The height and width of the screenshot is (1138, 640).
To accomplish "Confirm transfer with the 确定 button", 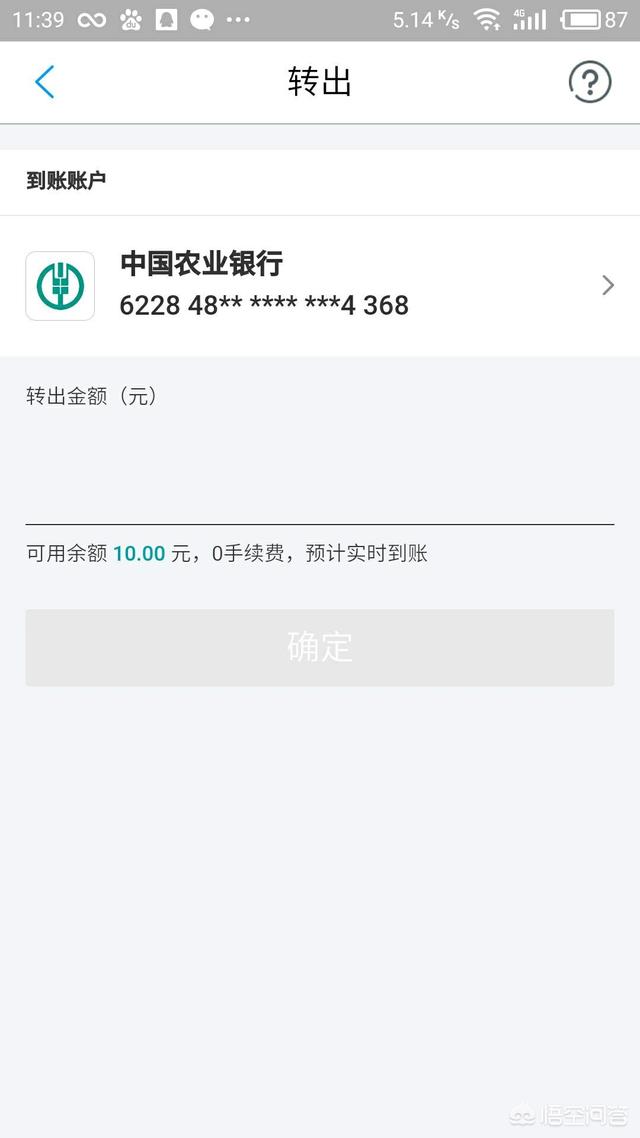I will coord(320,647).
